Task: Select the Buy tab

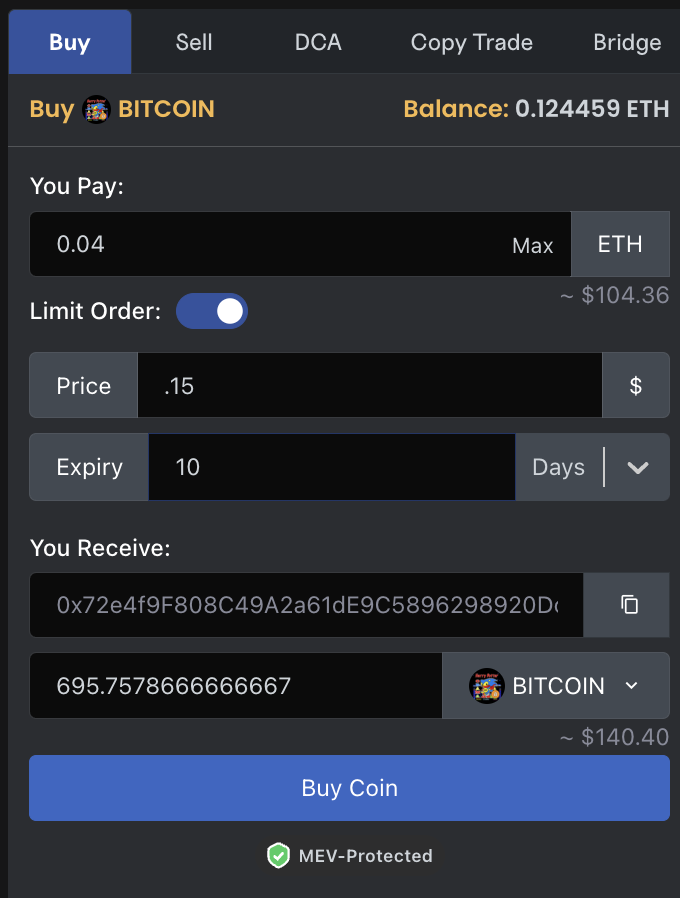Action: (x=70, y=42)
